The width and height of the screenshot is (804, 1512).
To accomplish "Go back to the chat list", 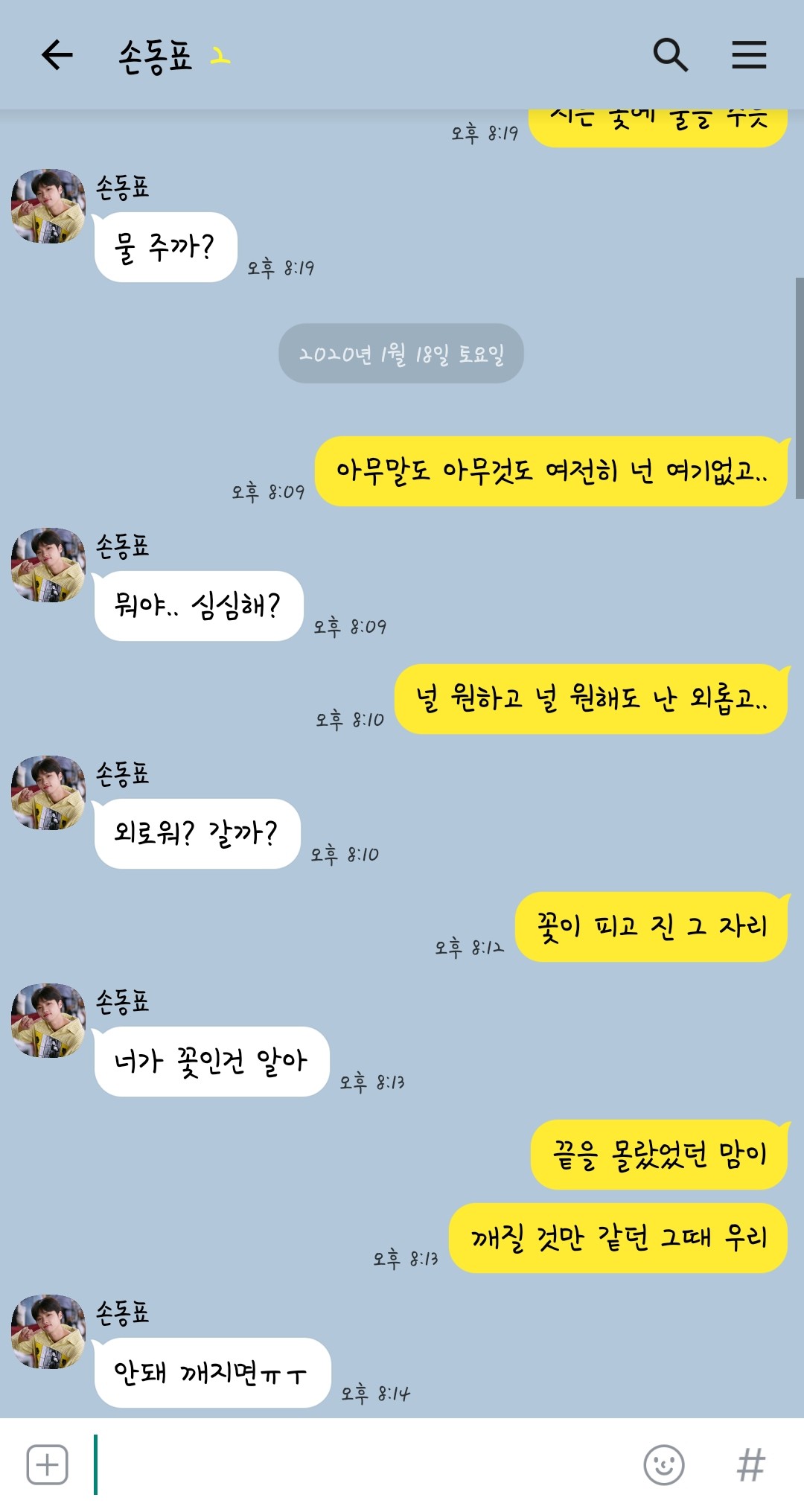I will click(57, 55).
